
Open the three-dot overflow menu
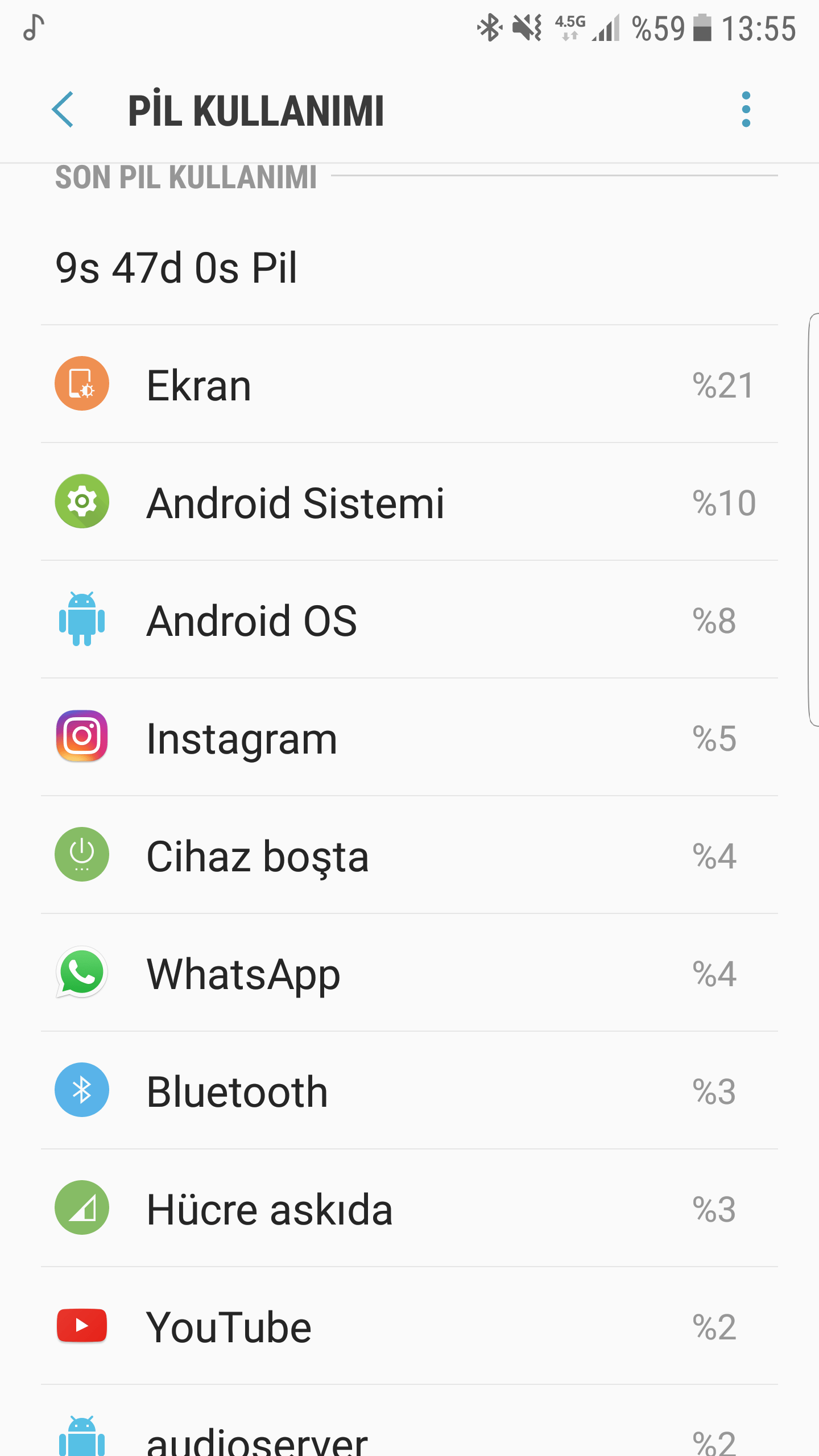coord(746,110)
